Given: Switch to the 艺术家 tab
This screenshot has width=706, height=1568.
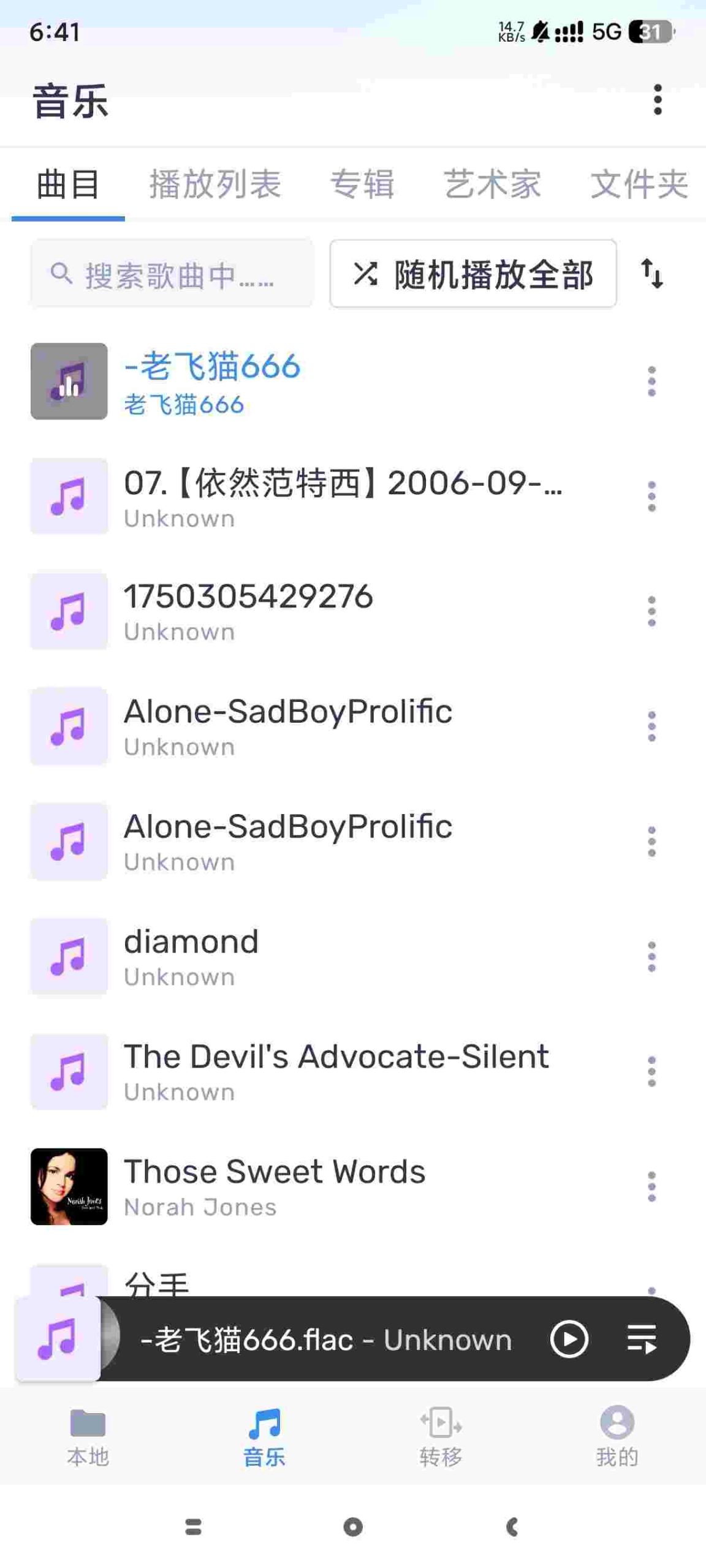Looking at the screenshot, I should (x=492, y=184).
